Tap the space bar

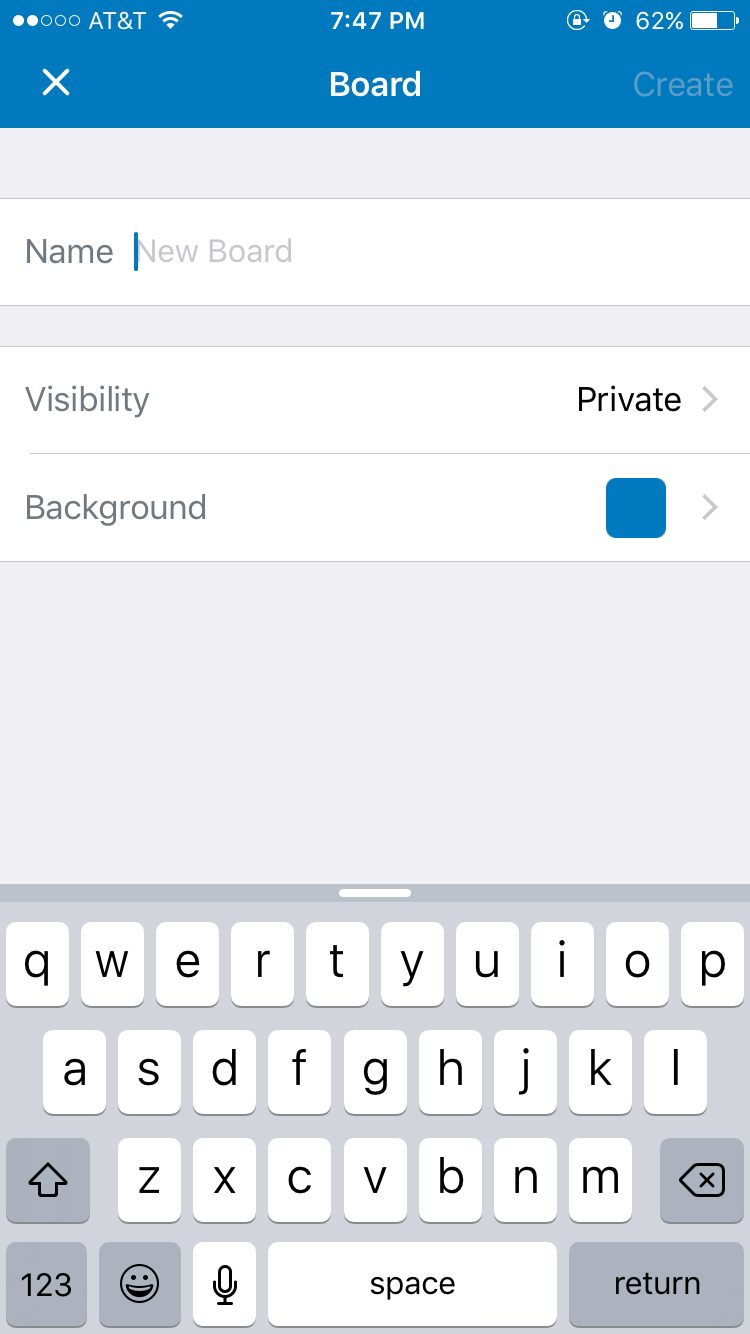pyautogui.click(x=412, y=1284)
